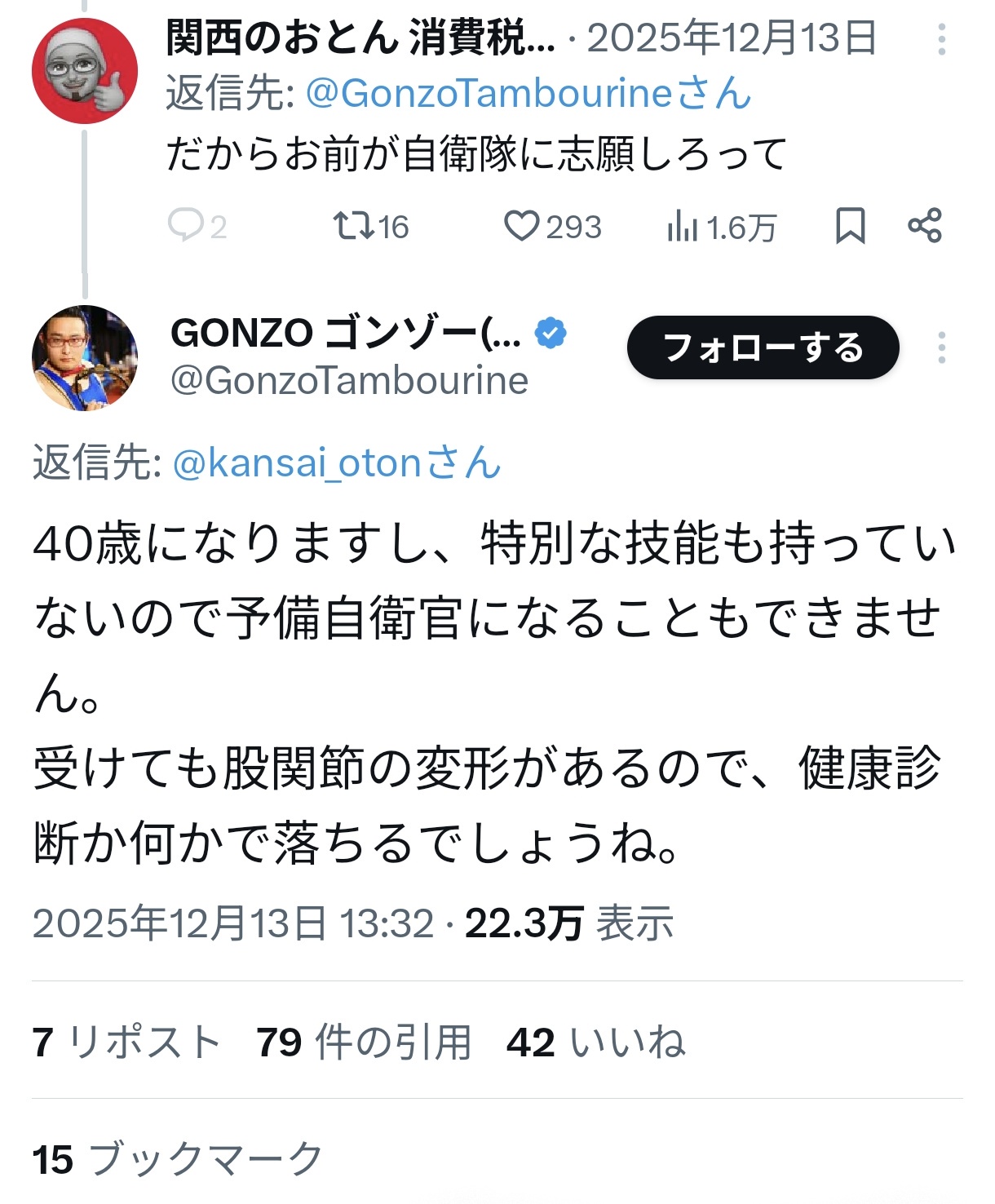View the 42 いいね likes list
The width and height of the screenshot is (995, 1204).
(x=595, y=1042)
